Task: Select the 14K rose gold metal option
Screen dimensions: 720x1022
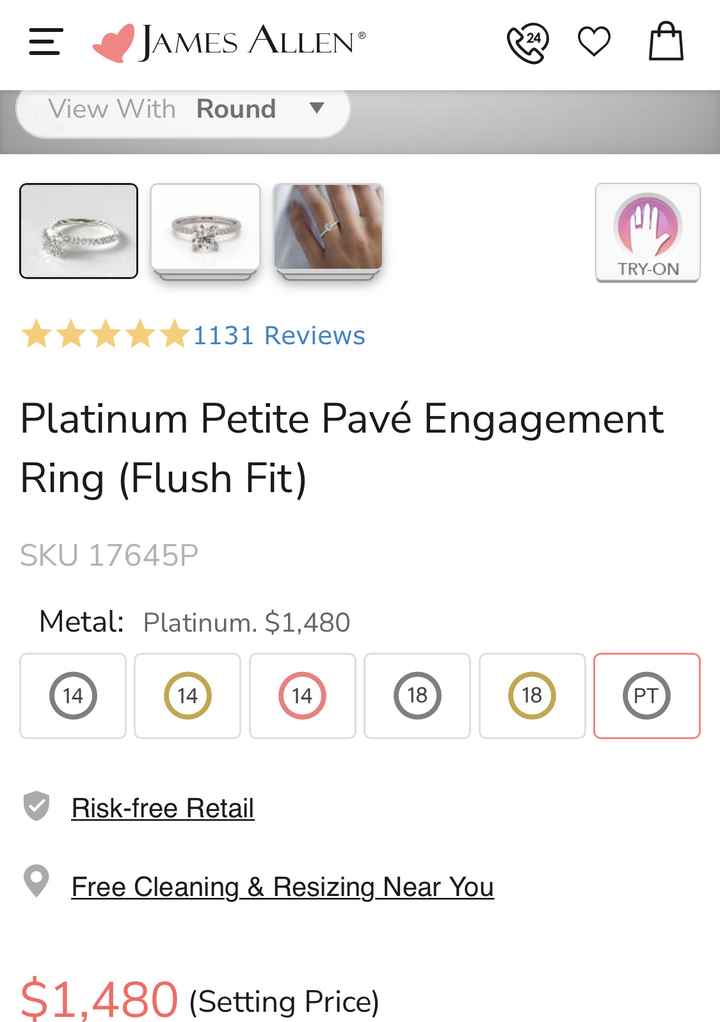Action: [302, 695]
